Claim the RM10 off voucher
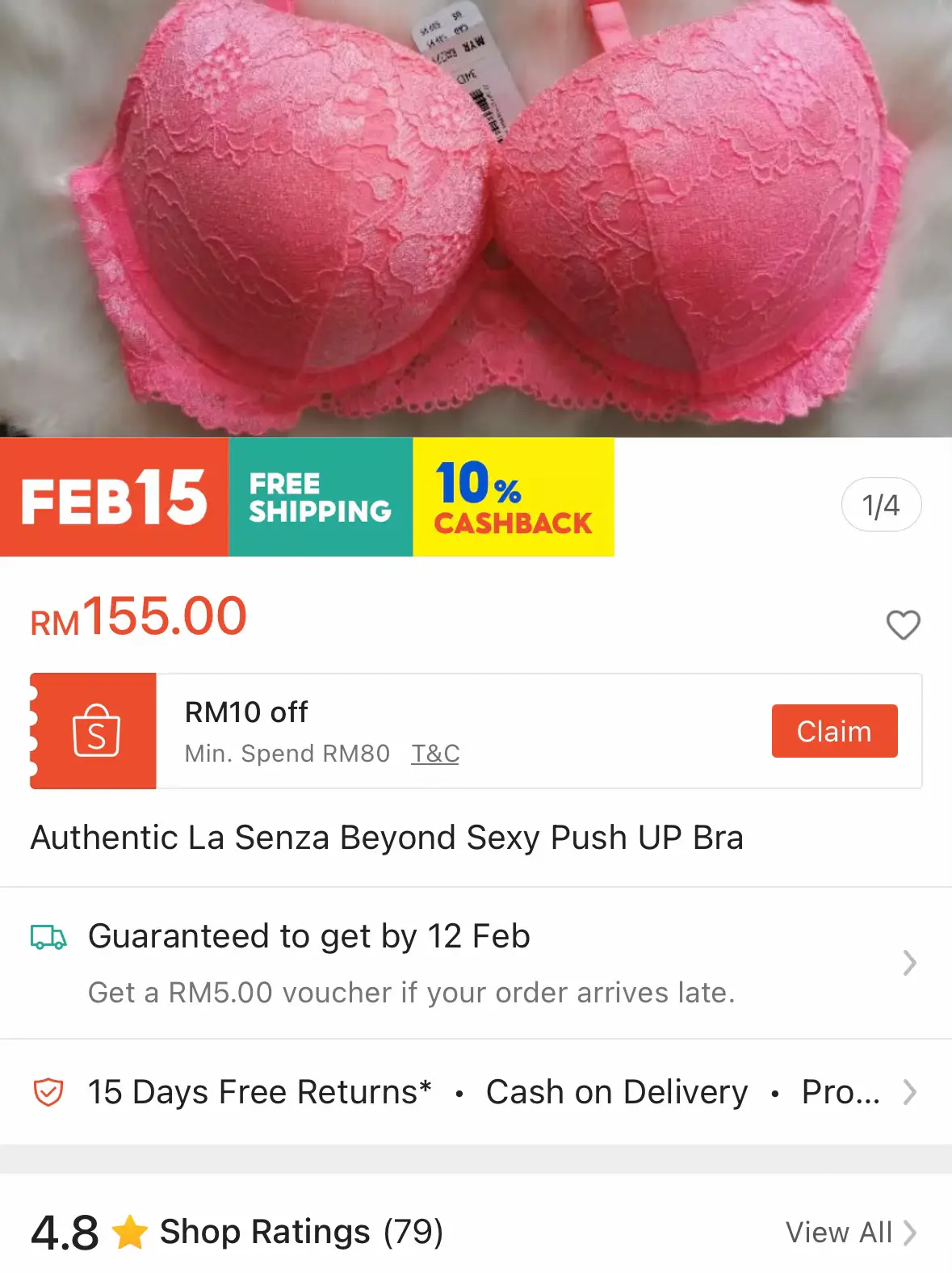The width and height of the screenshot is (952, 1273). click(834, 731)
